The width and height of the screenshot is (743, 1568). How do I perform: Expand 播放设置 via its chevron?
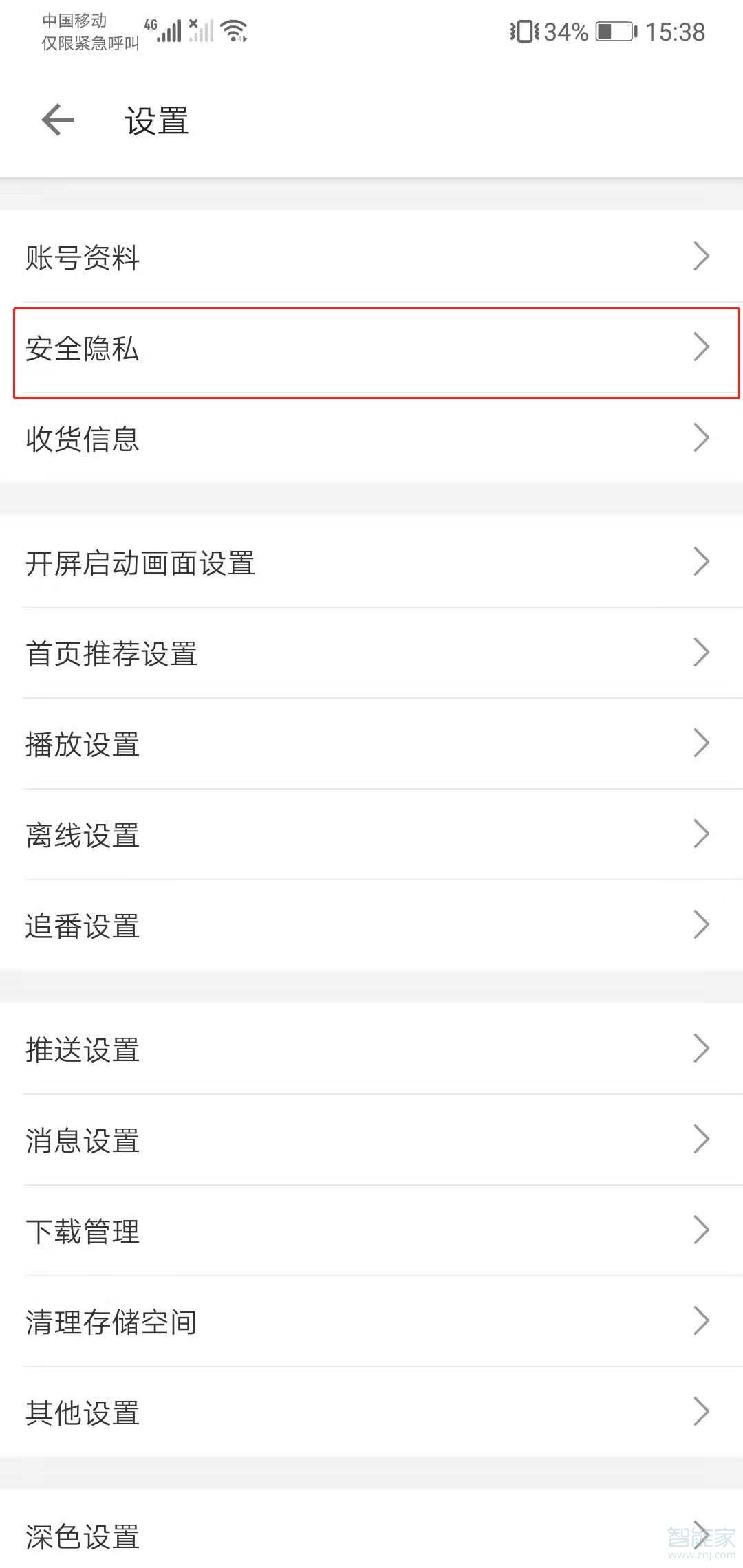702,743
